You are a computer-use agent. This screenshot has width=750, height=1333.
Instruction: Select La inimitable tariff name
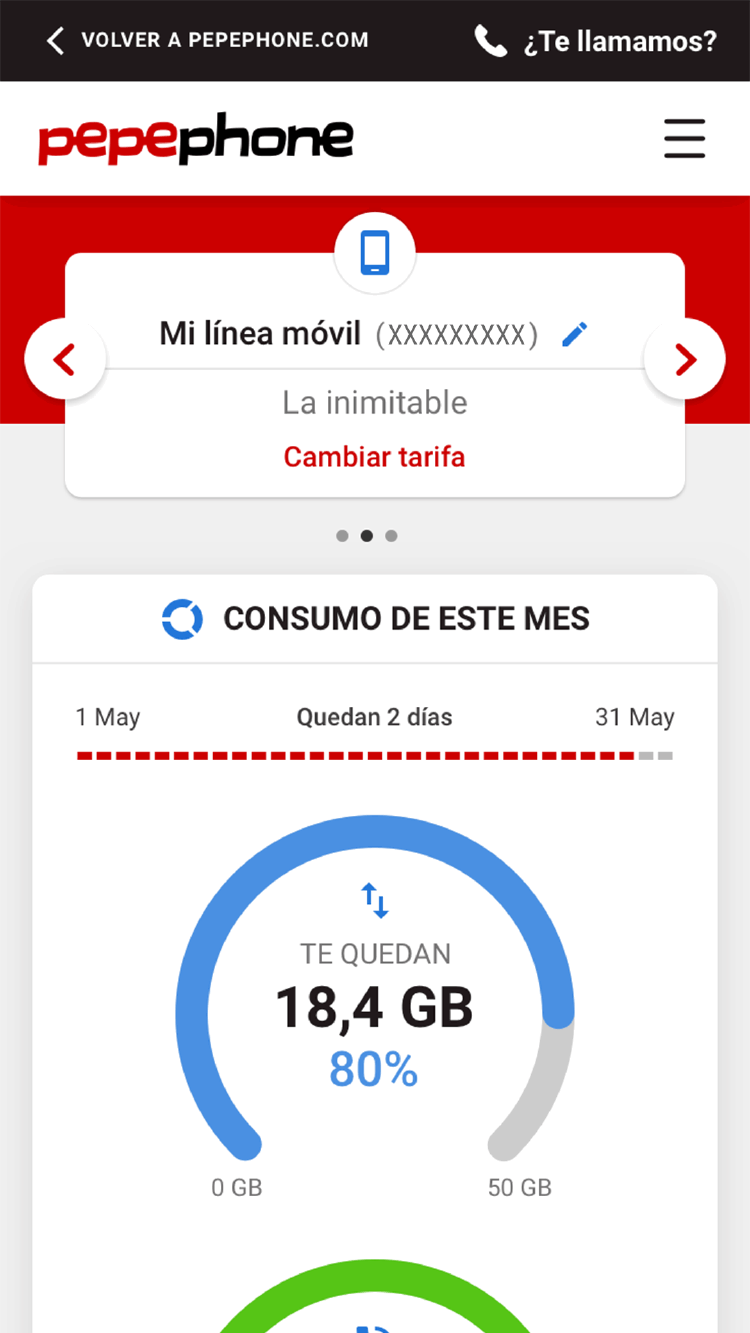[374, 402]
